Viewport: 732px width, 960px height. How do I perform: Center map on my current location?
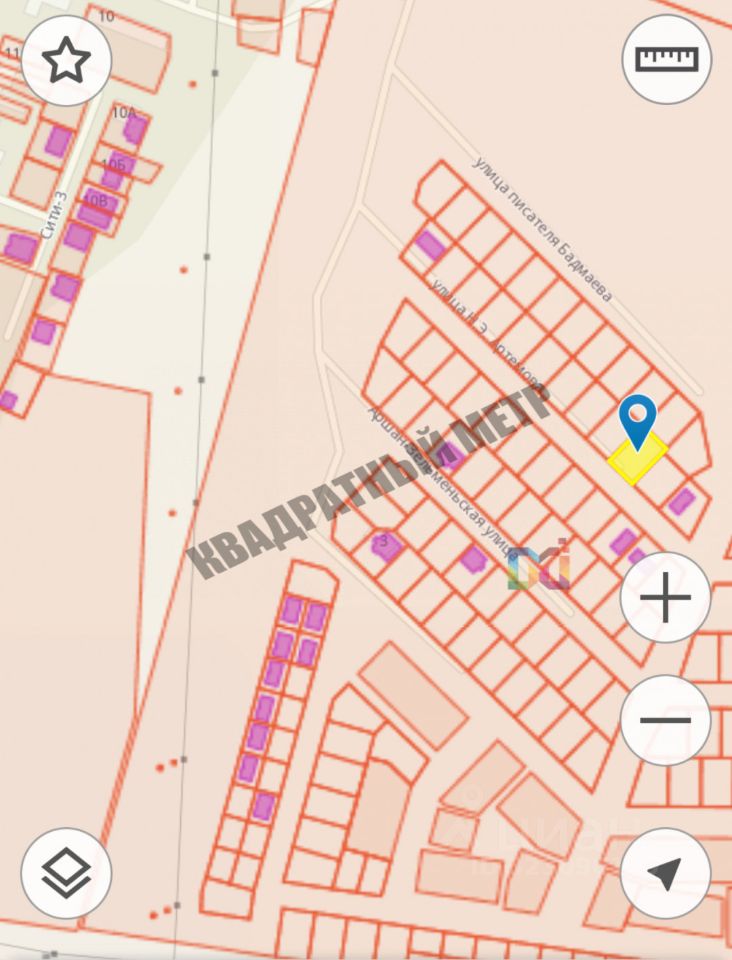tap(665, 873)
